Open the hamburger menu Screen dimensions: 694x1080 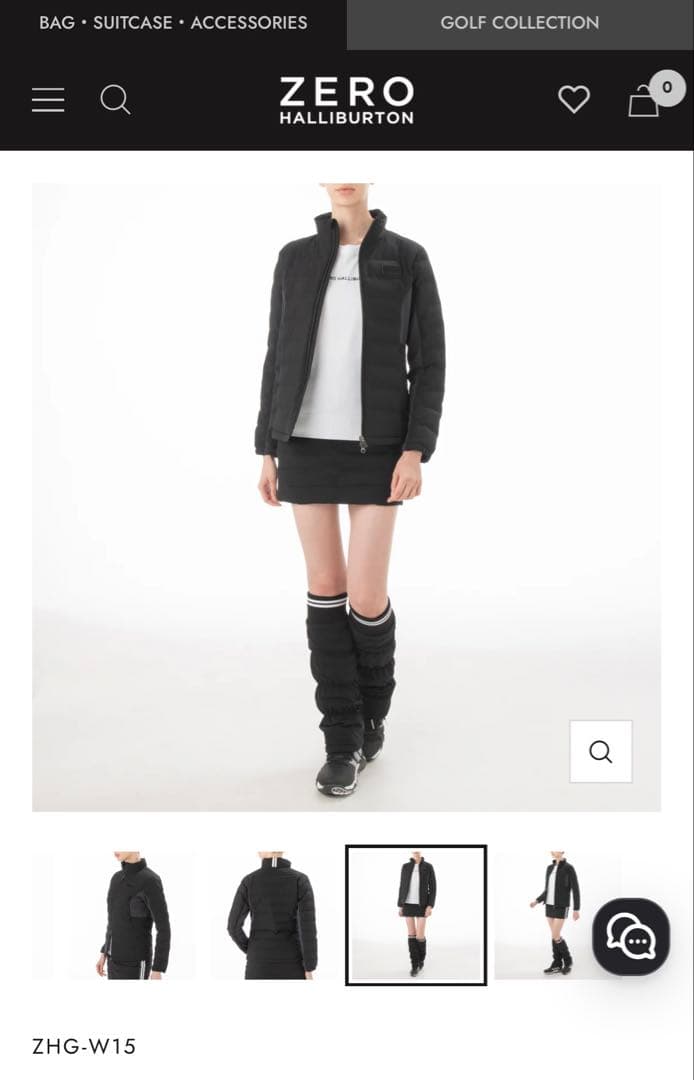(48, 100)
